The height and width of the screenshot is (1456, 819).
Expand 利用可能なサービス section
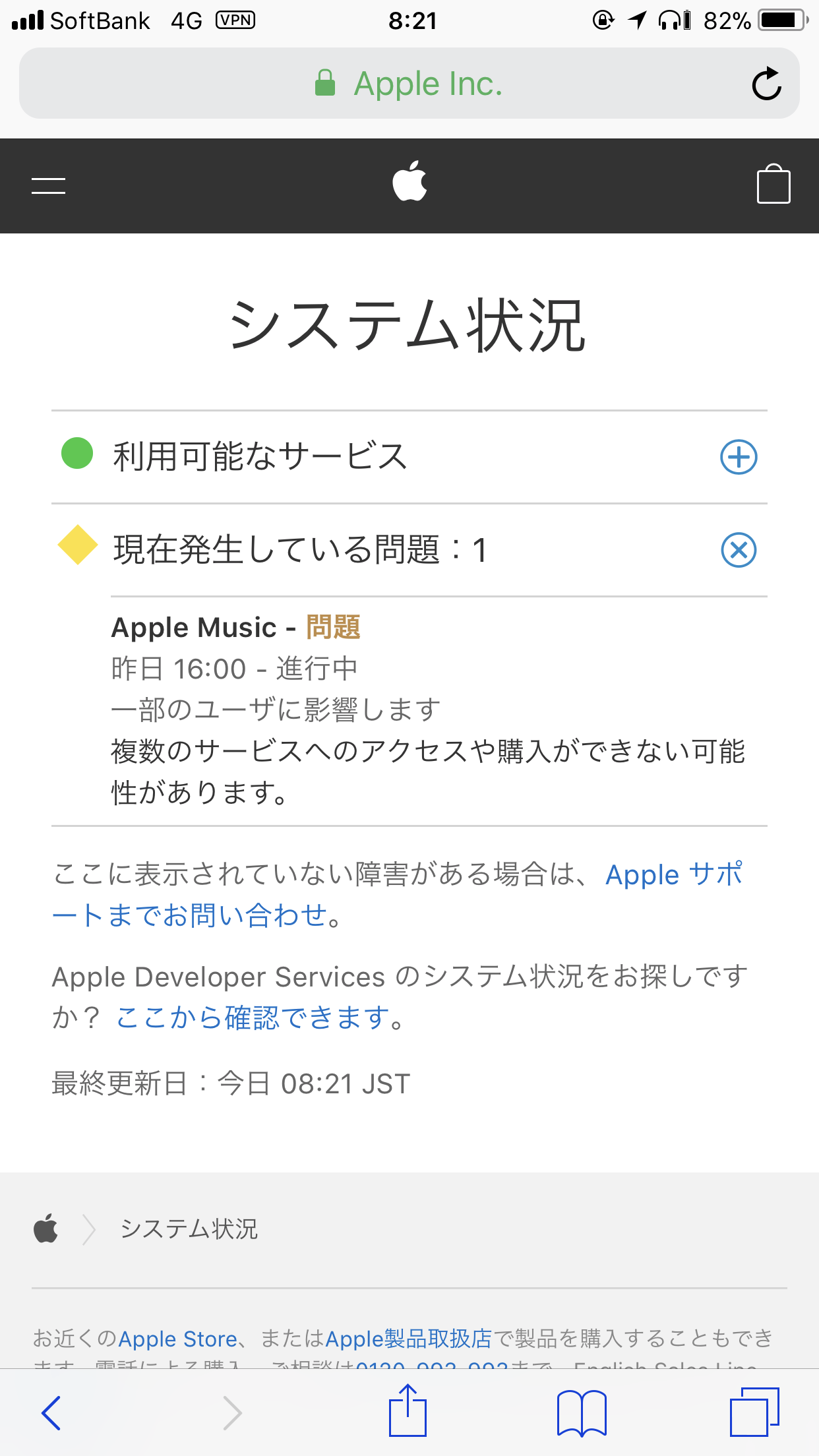point(738,457)
